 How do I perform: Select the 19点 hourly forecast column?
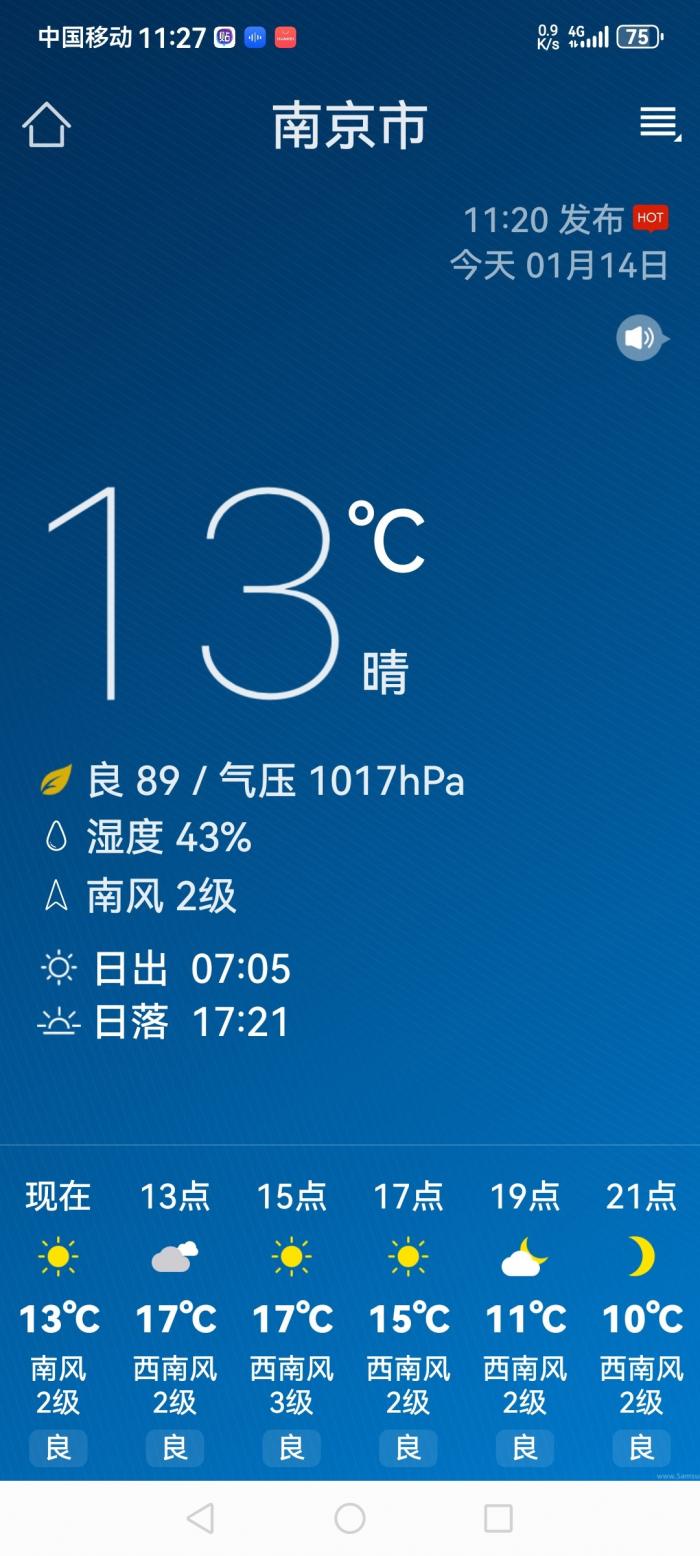[525, 1310]
